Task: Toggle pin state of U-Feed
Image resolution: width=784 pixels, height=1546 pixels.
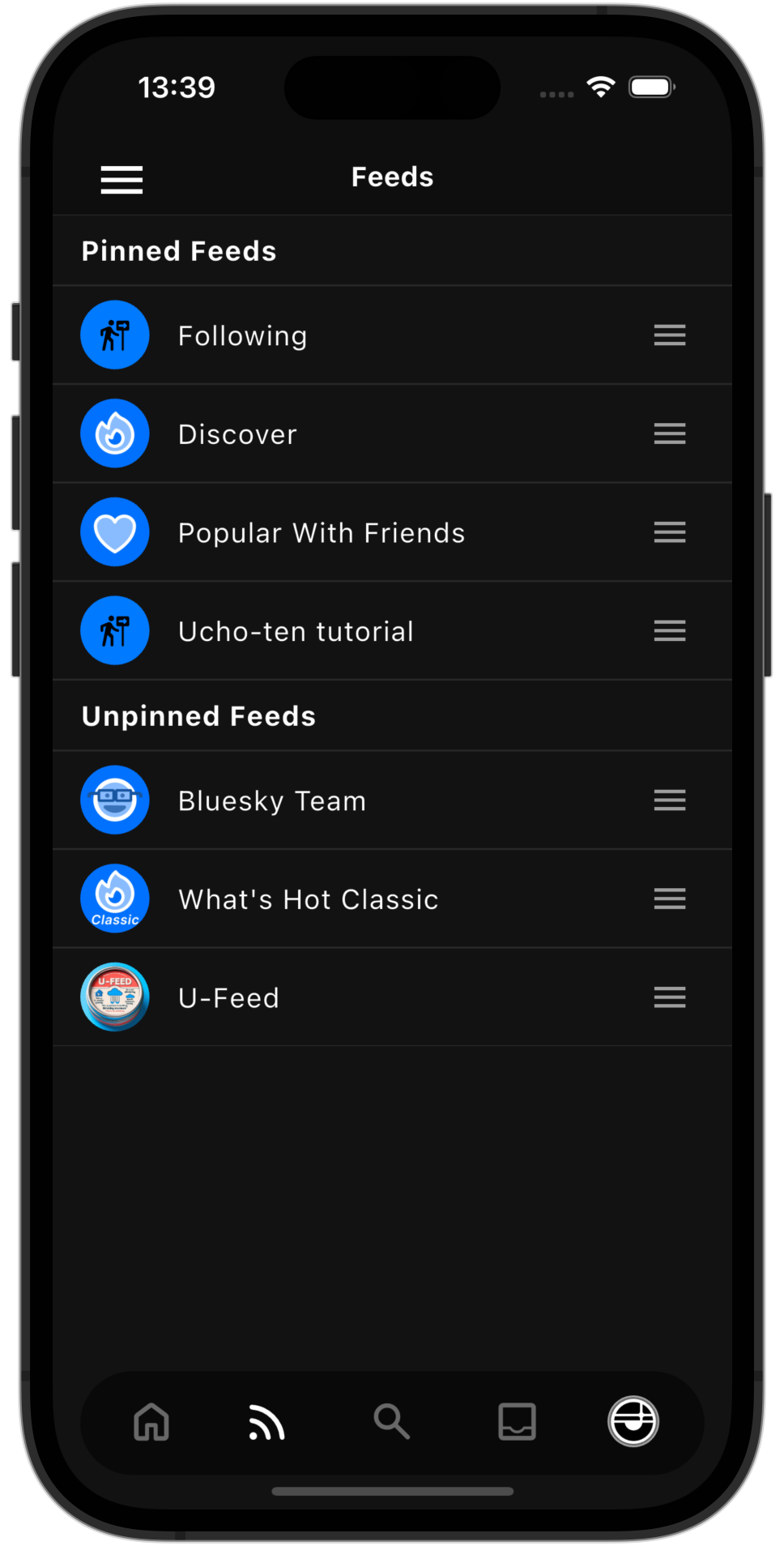Action: (x=670, y=997)
